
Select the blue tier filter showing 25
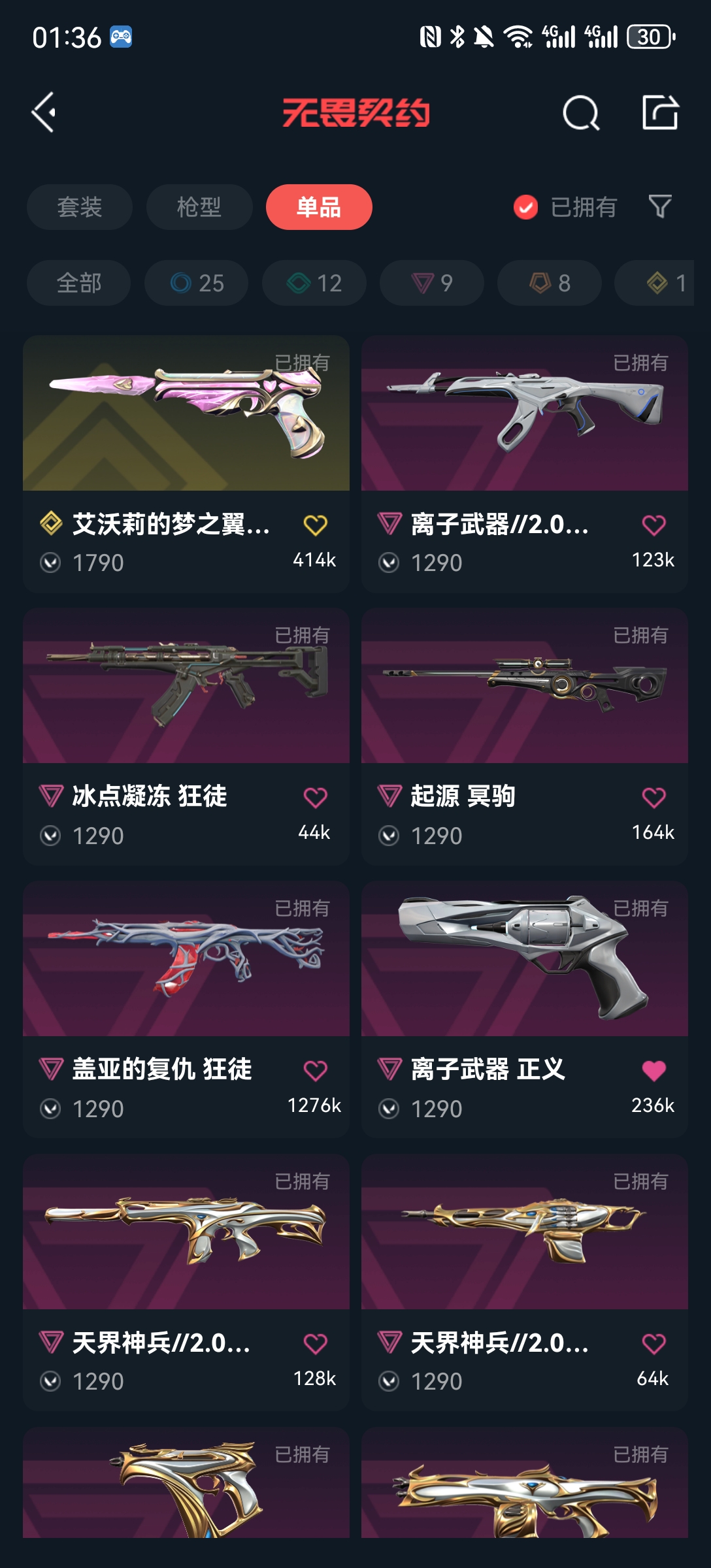195,283
